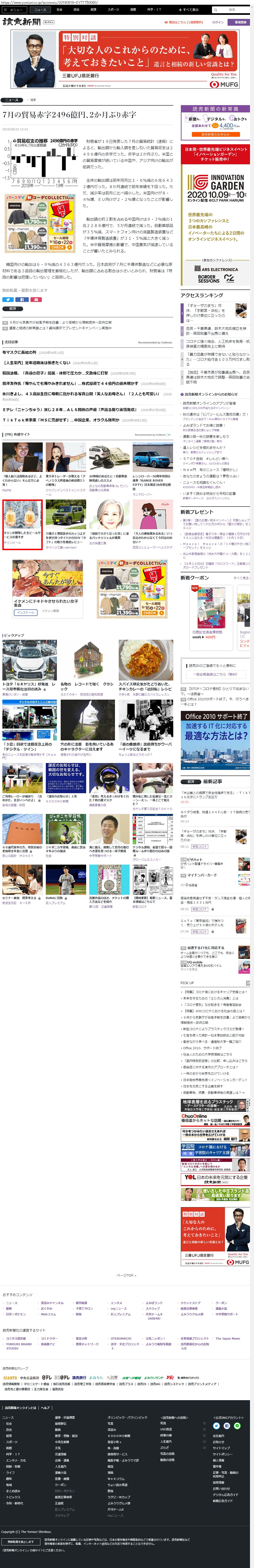Tap the 新規登録 button
Image resolution: width=254 pixels, height=1568 pixels.
coord(240,22)
